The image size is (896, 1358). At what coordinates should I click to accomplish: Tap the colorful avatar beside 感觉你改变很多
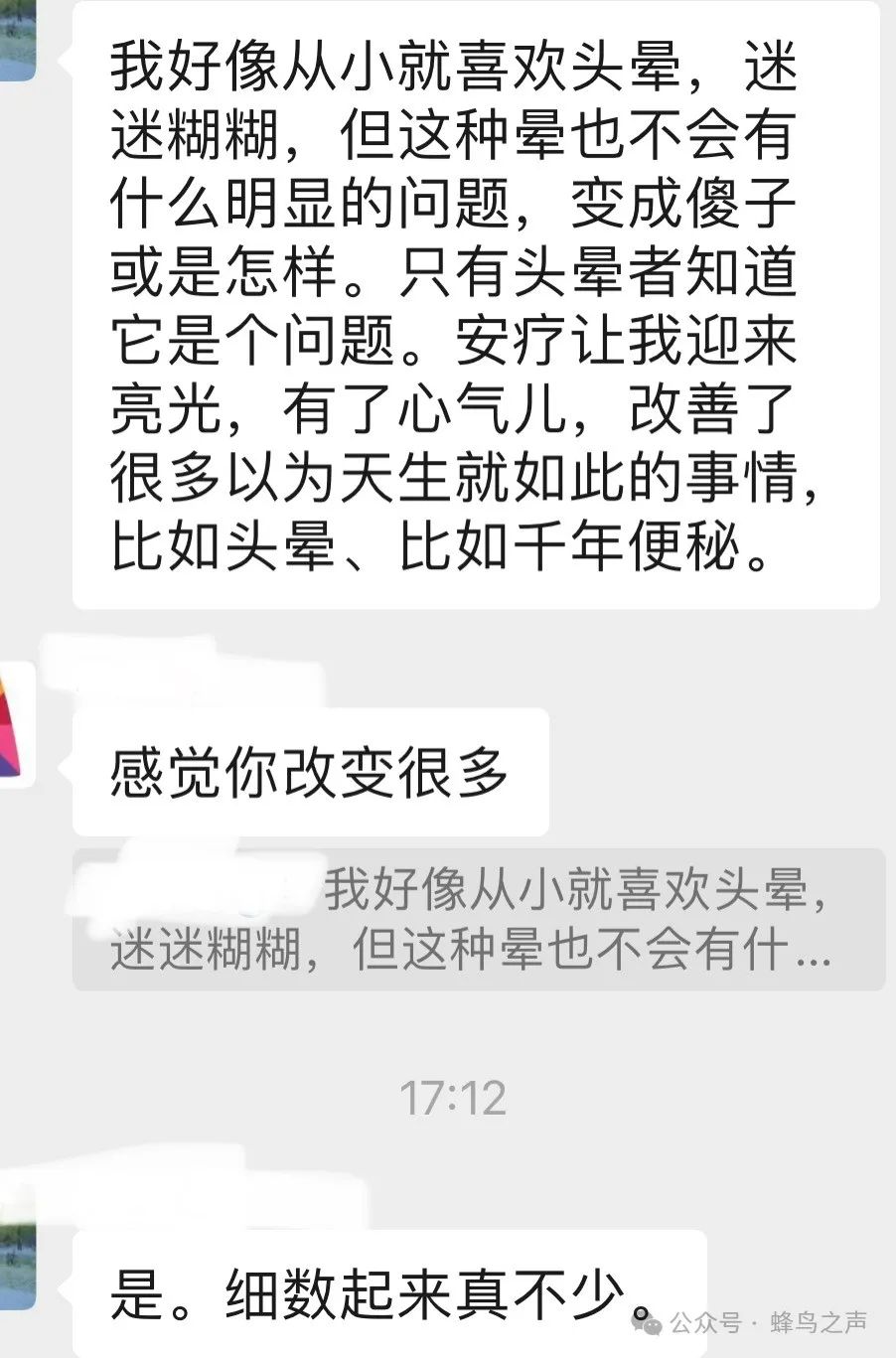click(14, 723)
